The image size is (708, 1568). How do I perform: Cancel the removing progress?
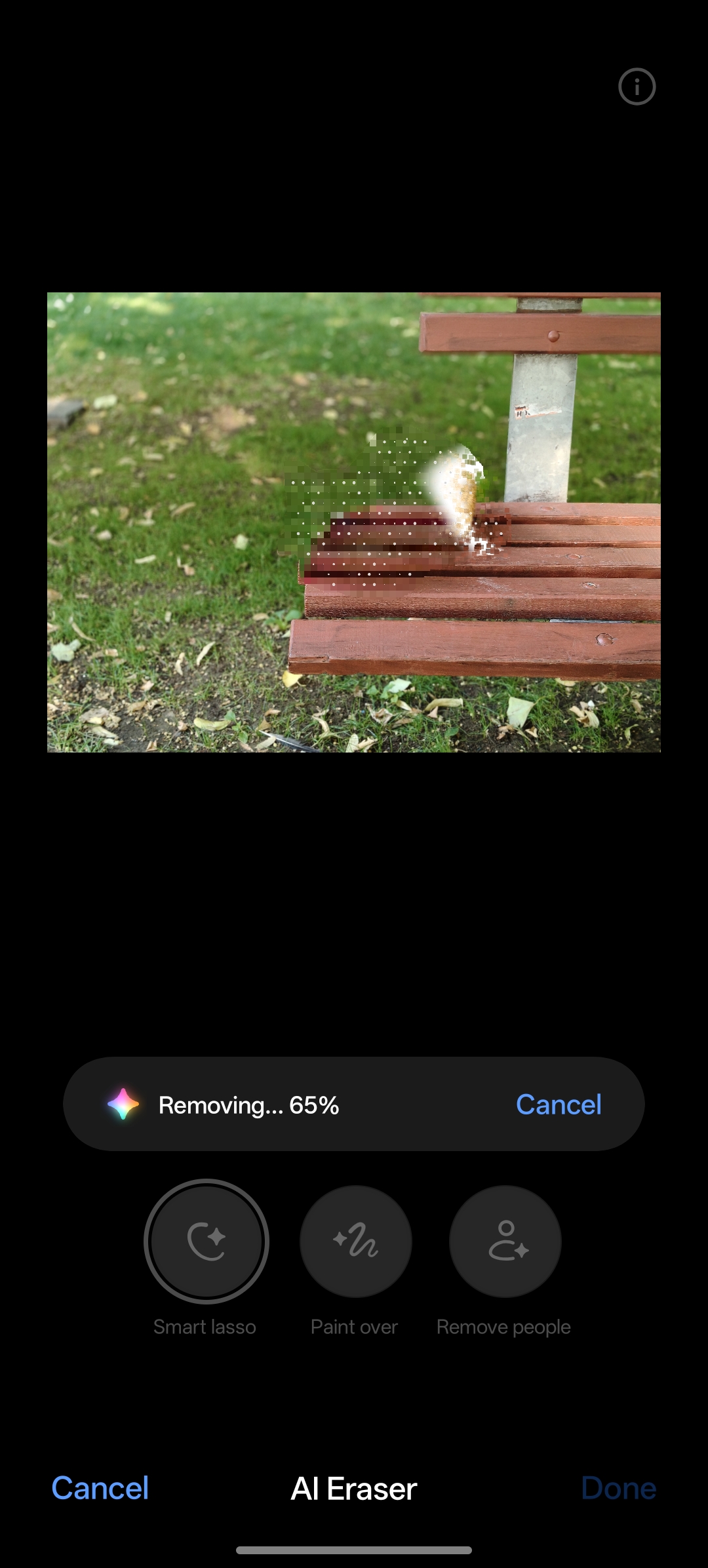(x=559, y=1105)
